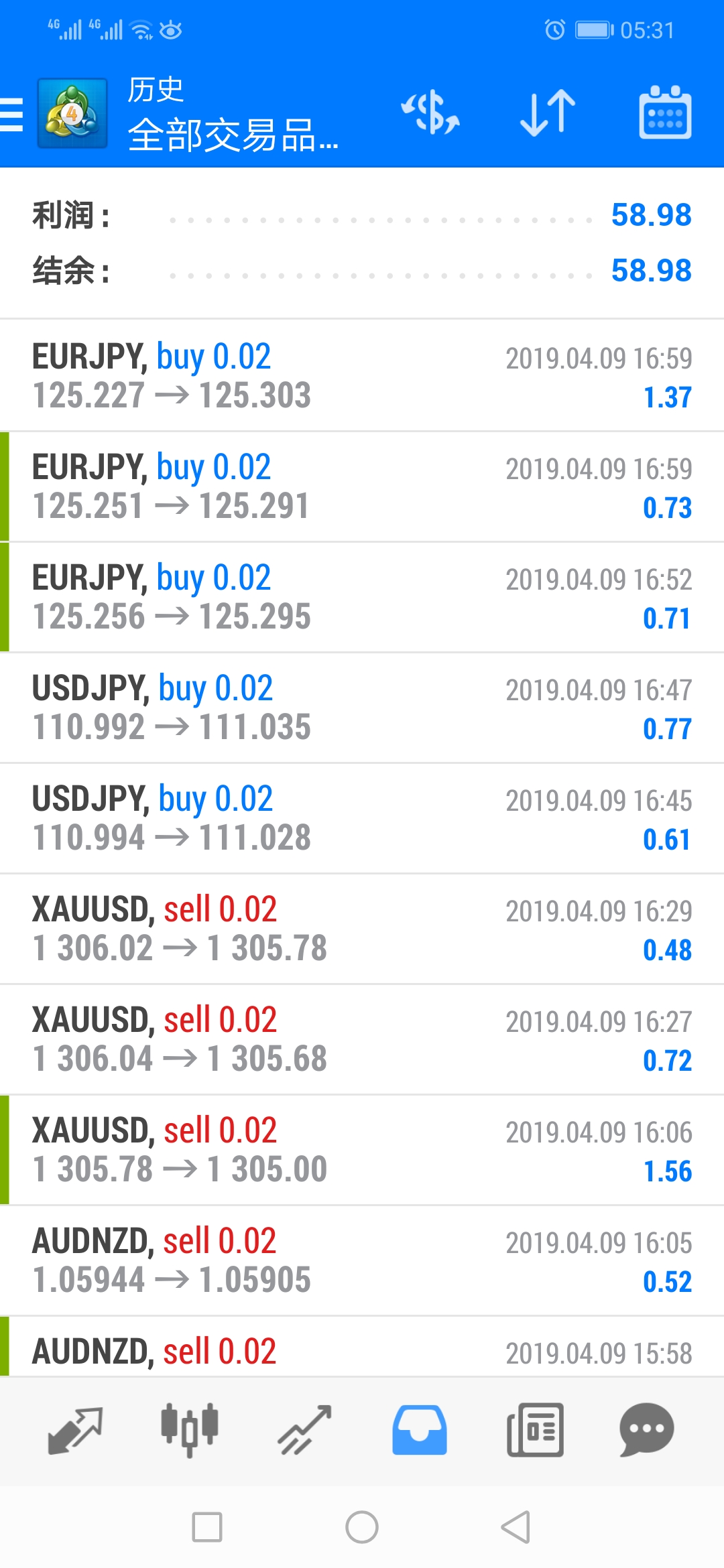Screen dimensions: 724x1568
Task: View USDJPY trade with profit 0.61
Action: 362,818
